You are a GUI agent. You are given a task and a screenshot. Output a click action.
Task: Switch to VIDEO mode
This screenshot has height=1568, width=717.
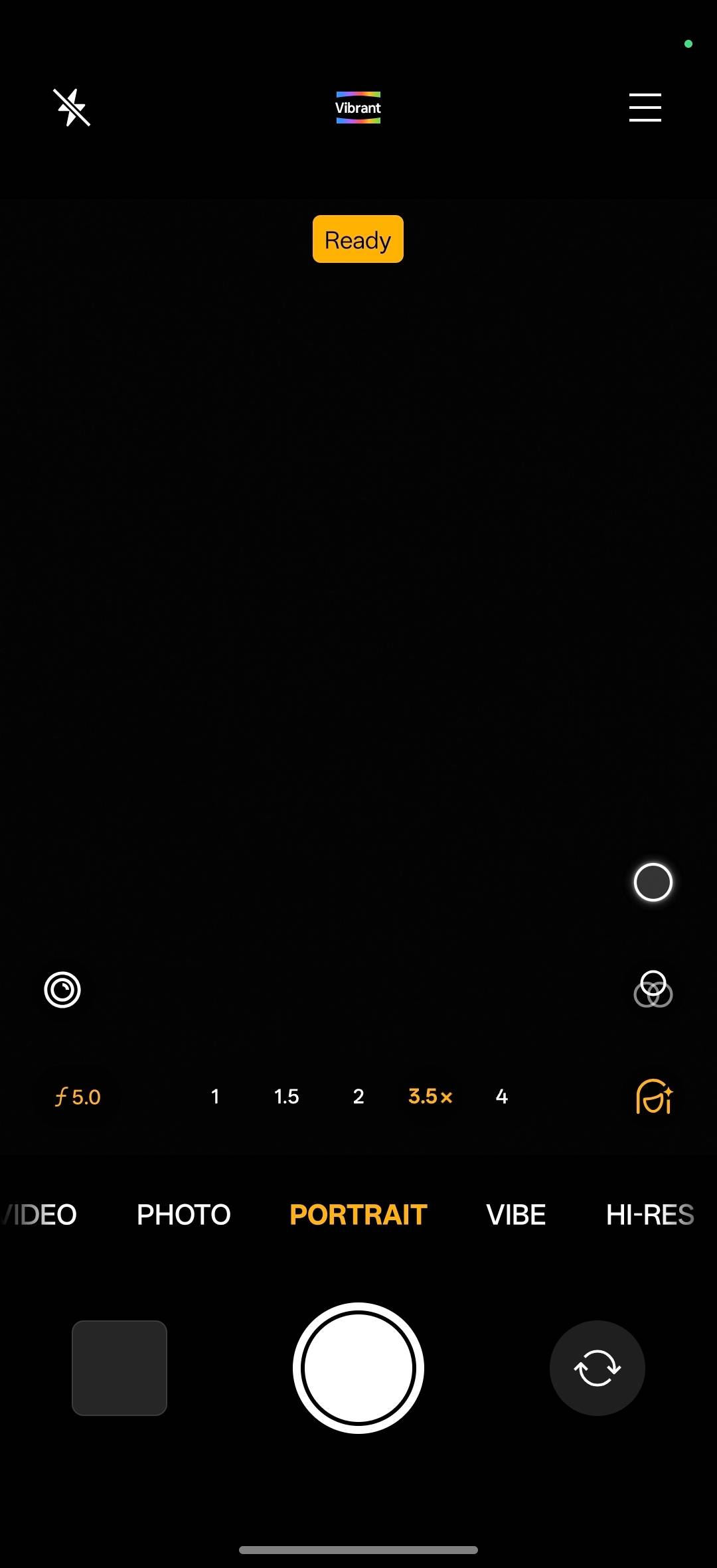(x=40, y=1215)
